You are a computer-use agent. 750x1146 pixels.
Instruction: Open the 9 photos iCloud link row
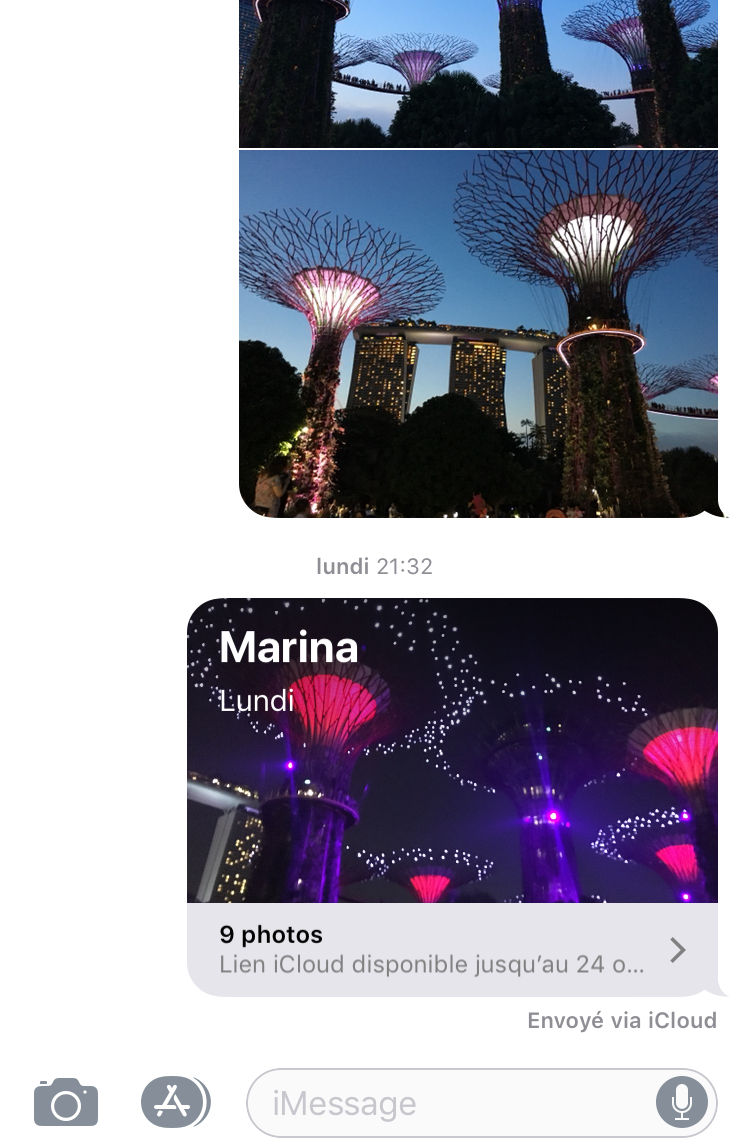pyautogui.click(x=452, y=949)
